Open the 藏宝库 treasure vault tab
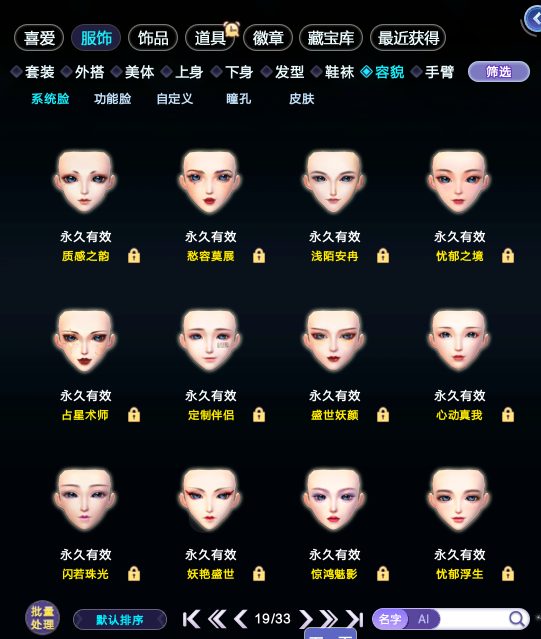Image resolution: width=541 pixels, height=639 pixels. [331, 38]
